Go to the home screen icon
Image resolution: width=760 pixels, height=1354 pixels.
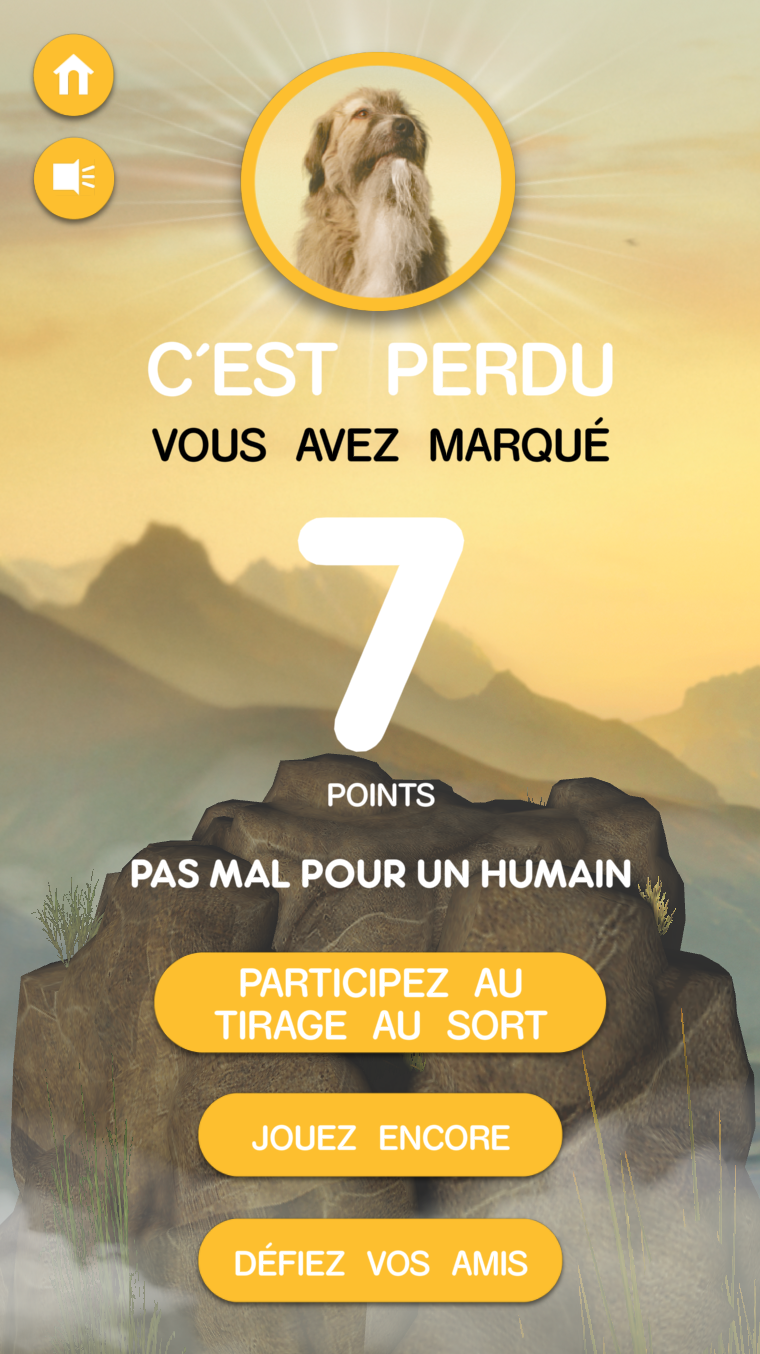point(74,75)
